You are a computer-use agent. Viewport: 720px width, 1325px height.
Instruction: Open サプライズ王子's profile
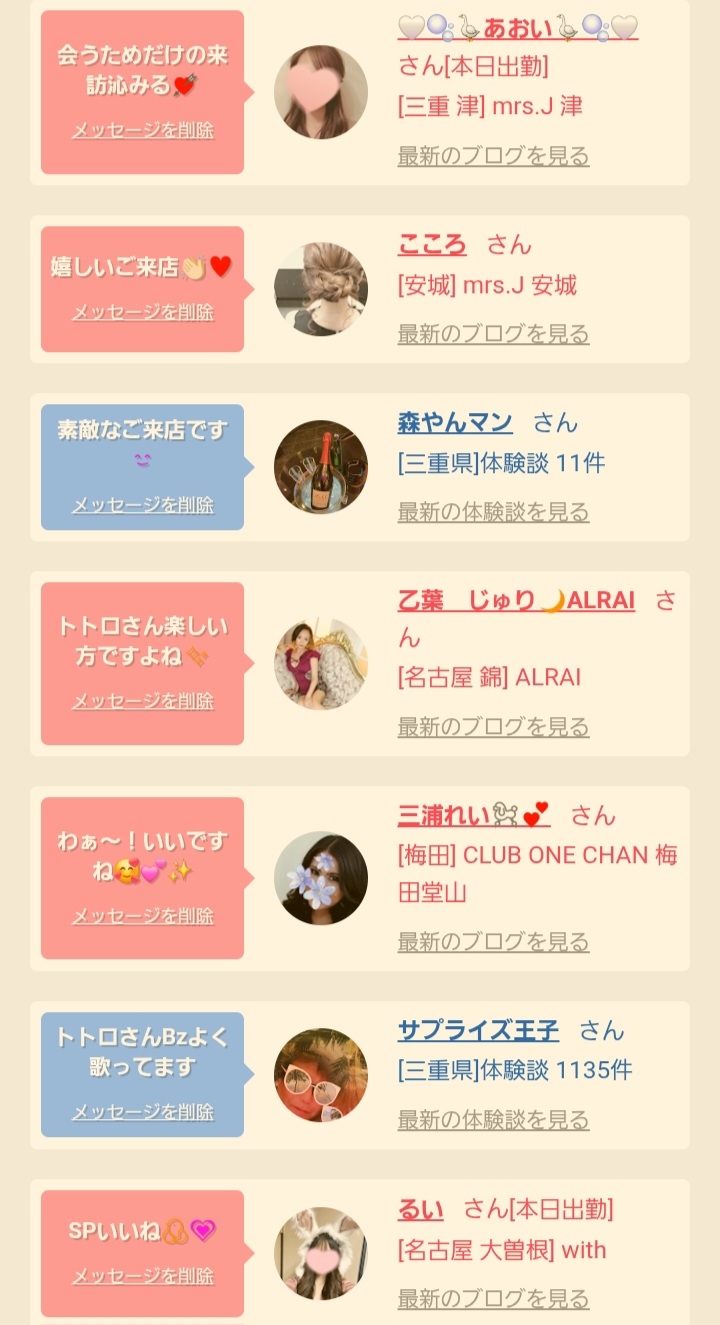[x=478, y=1031]
